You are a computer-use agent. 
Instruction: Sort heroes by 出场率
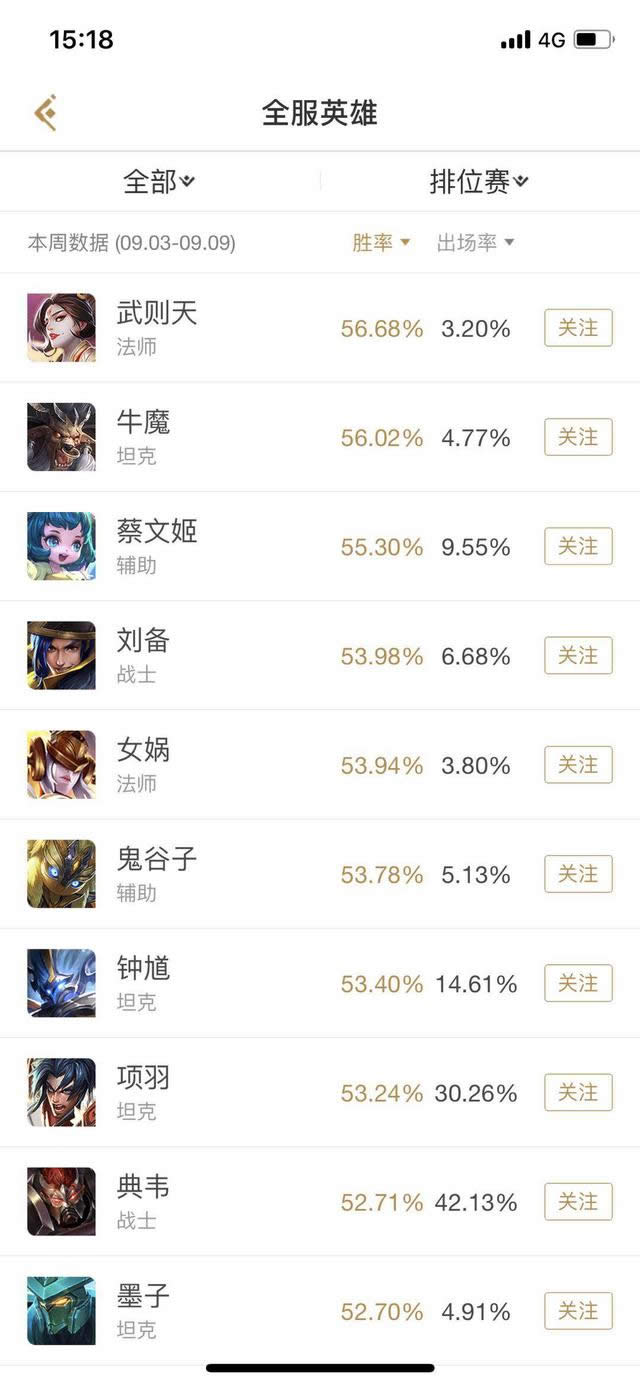point(475,243)
